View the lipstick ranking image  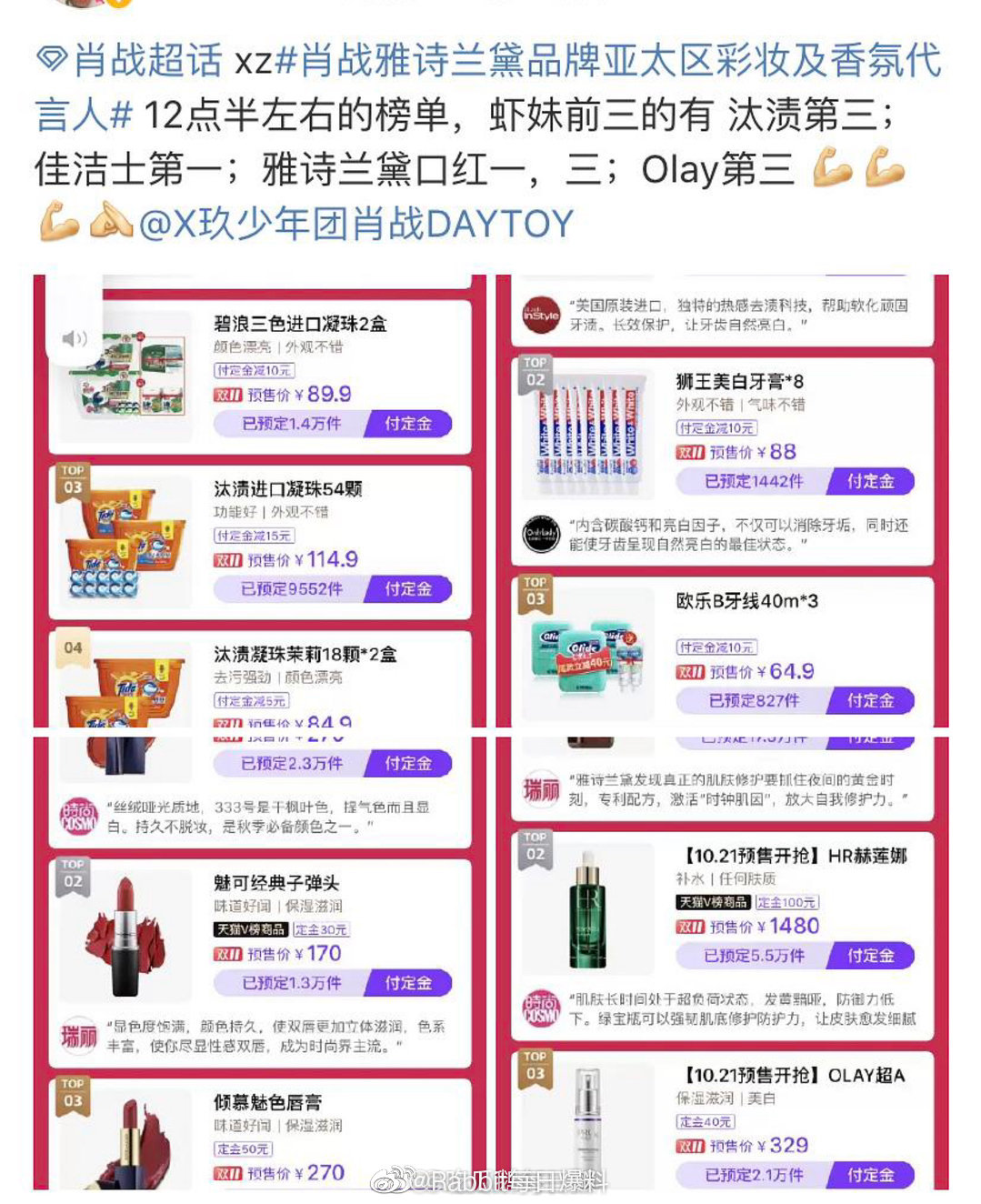click(260, 963)
